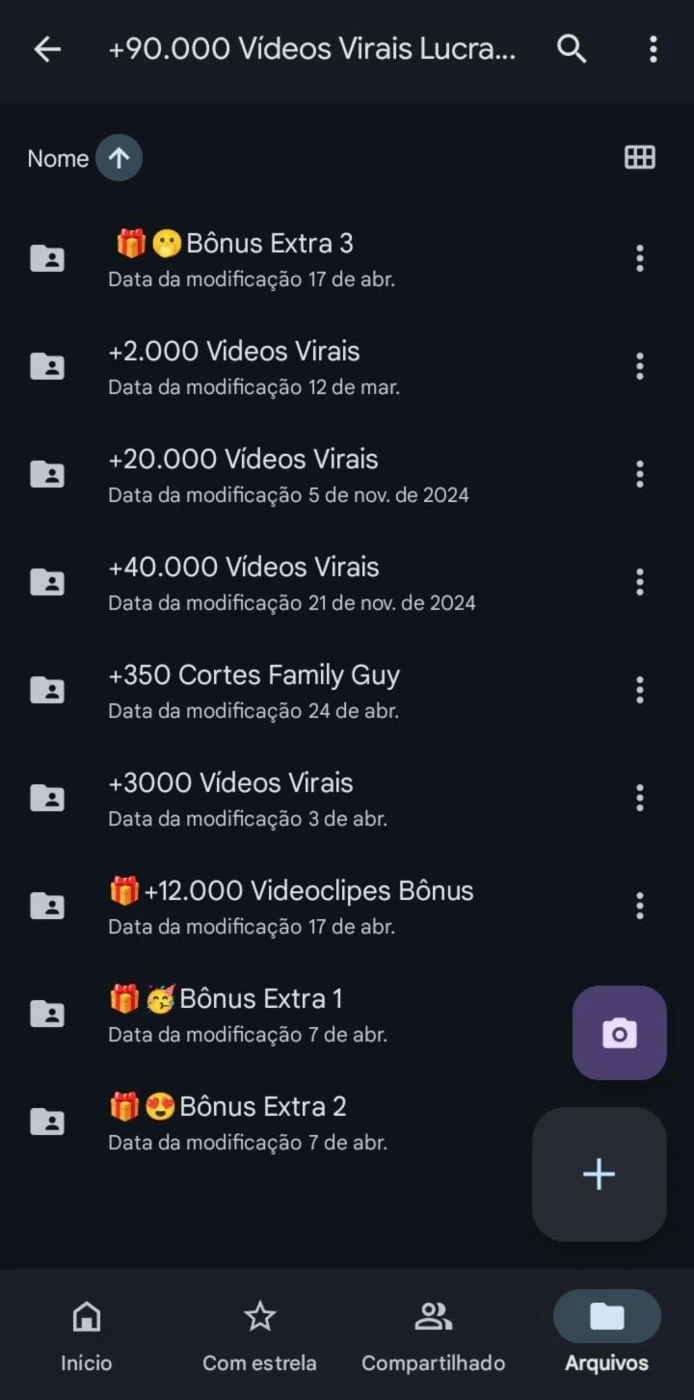Switch to the Início tab

pos(87,1335)
